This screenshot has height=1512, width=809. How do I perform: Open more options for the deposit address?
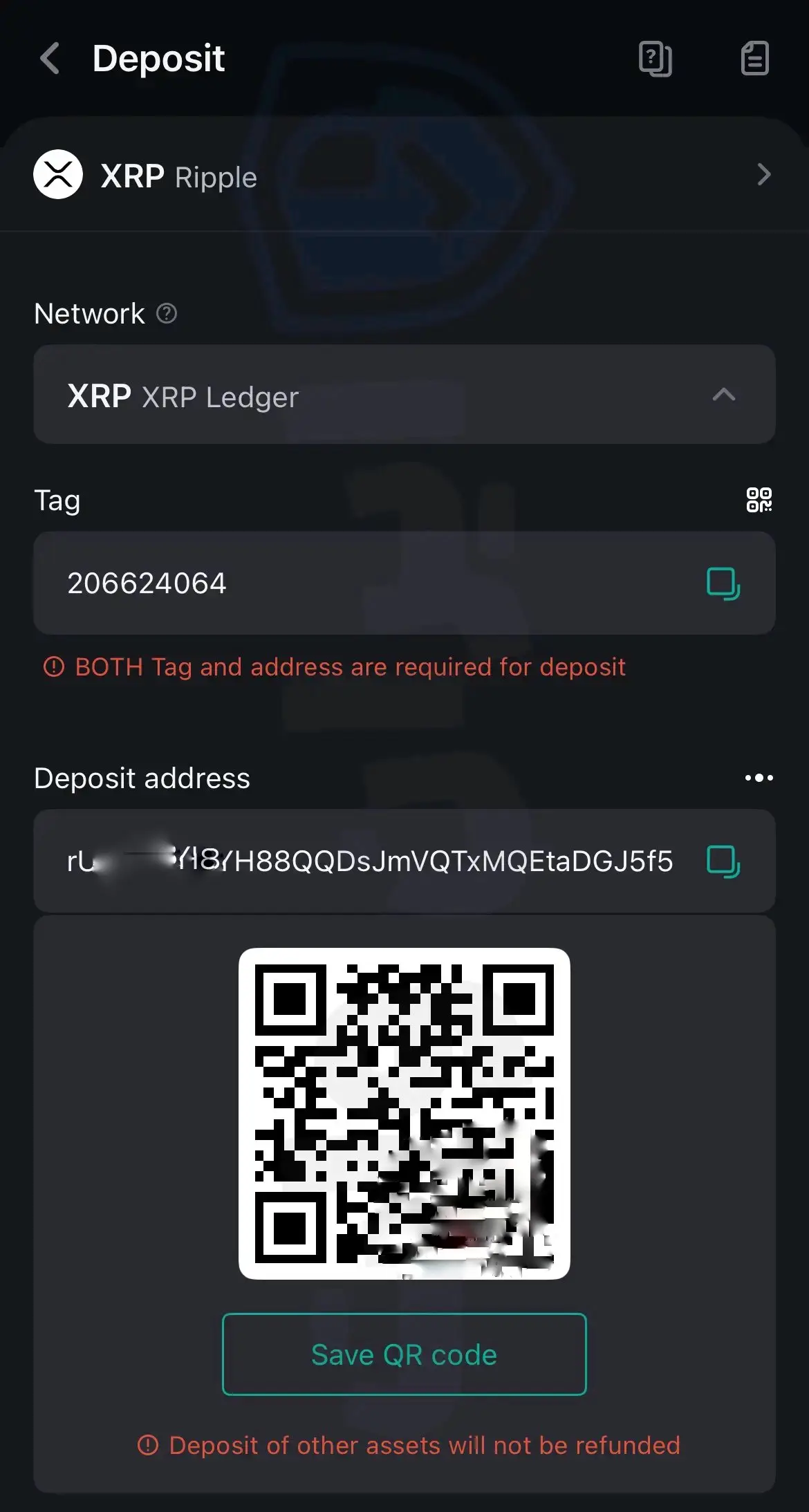pos(759,778)
